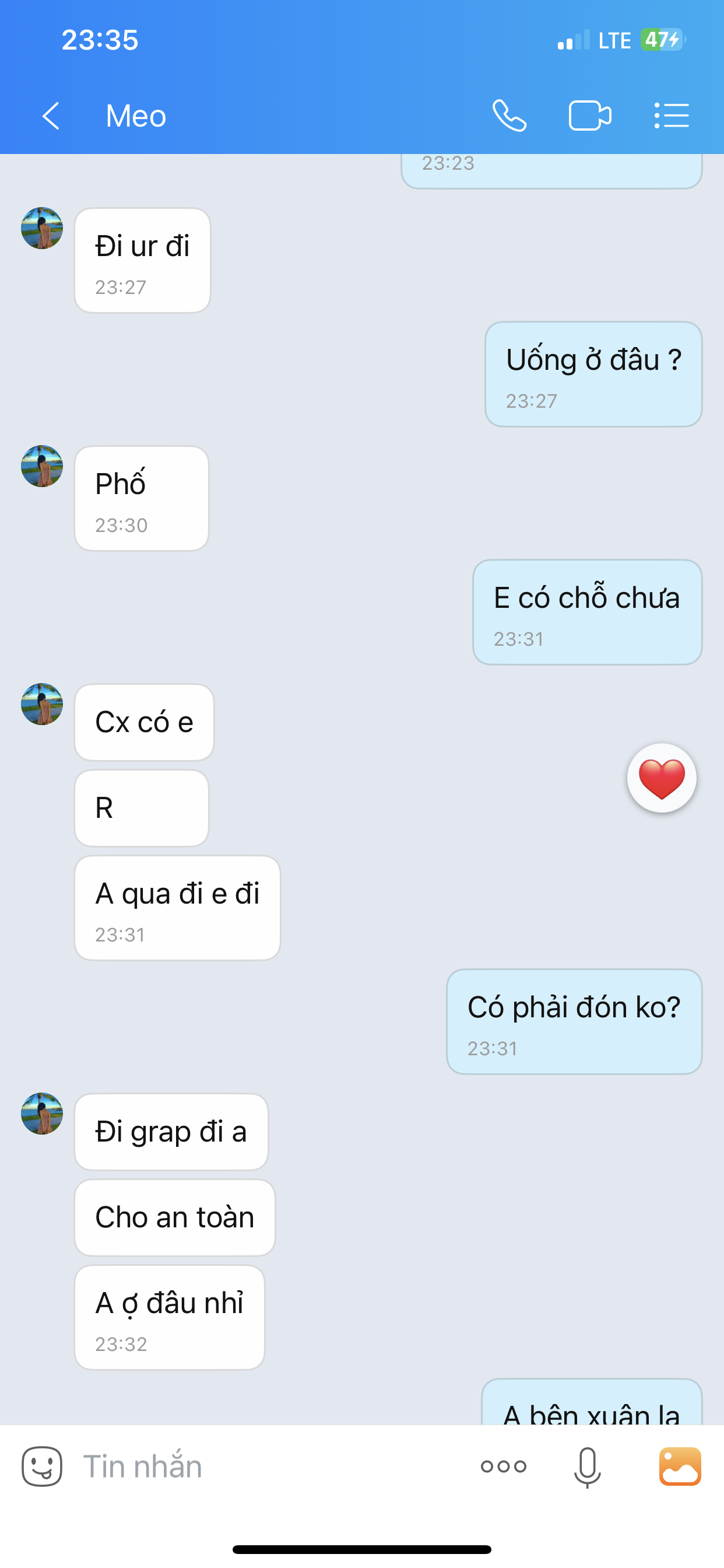React with the heart button

click(x=661, y=778)
